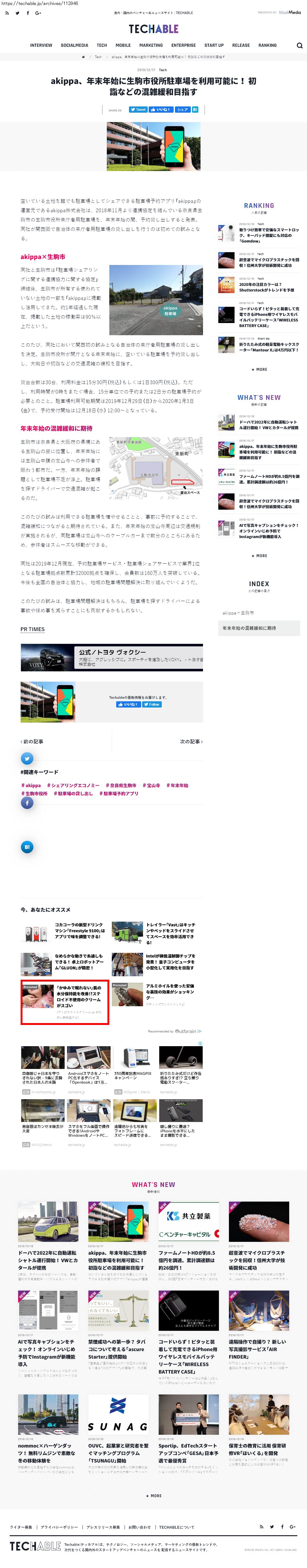This screenshot has width=307, height=1568.
Task: Open the #akippa keyword tag
Action: [x=31, y=785]
